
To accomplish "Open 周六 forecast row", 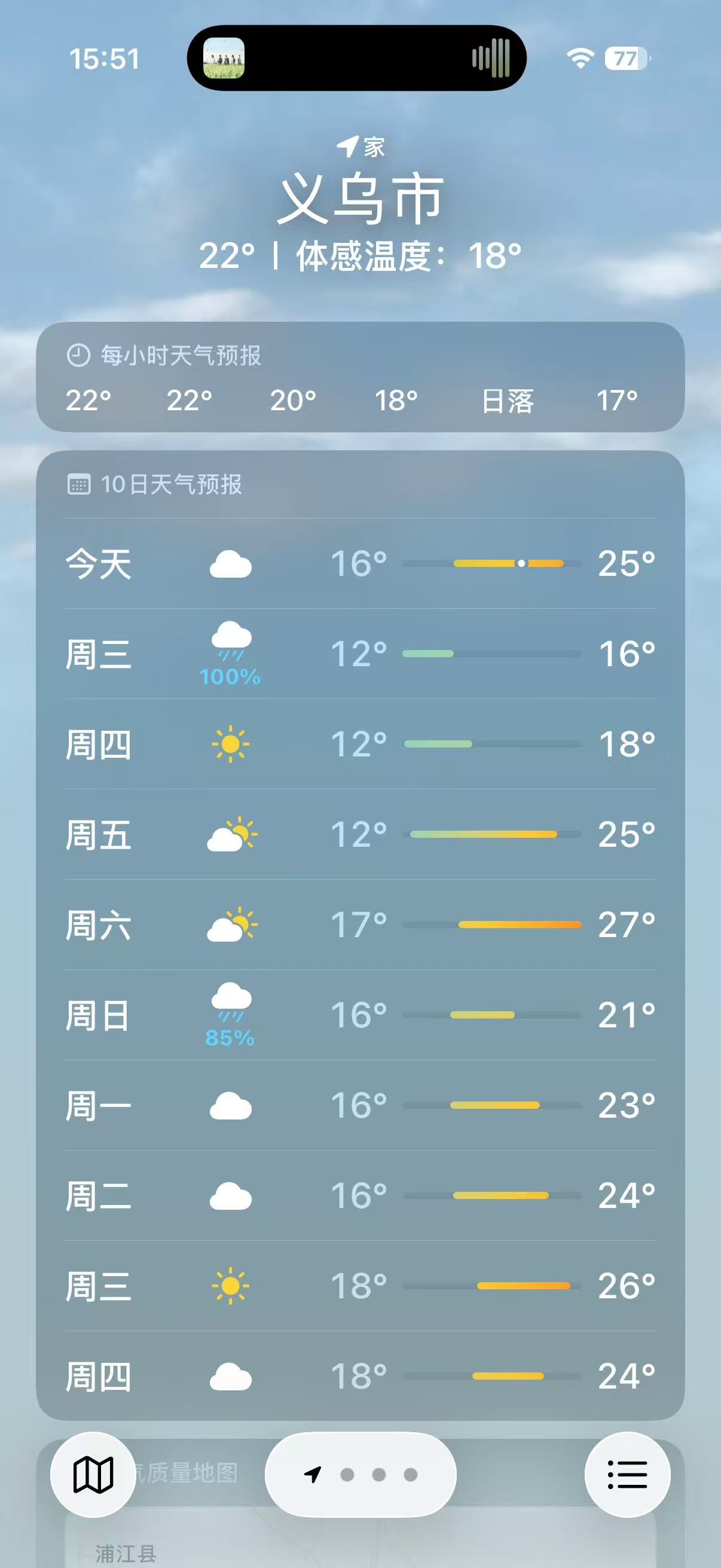I will pyautogui.click(x=360, y=925).
